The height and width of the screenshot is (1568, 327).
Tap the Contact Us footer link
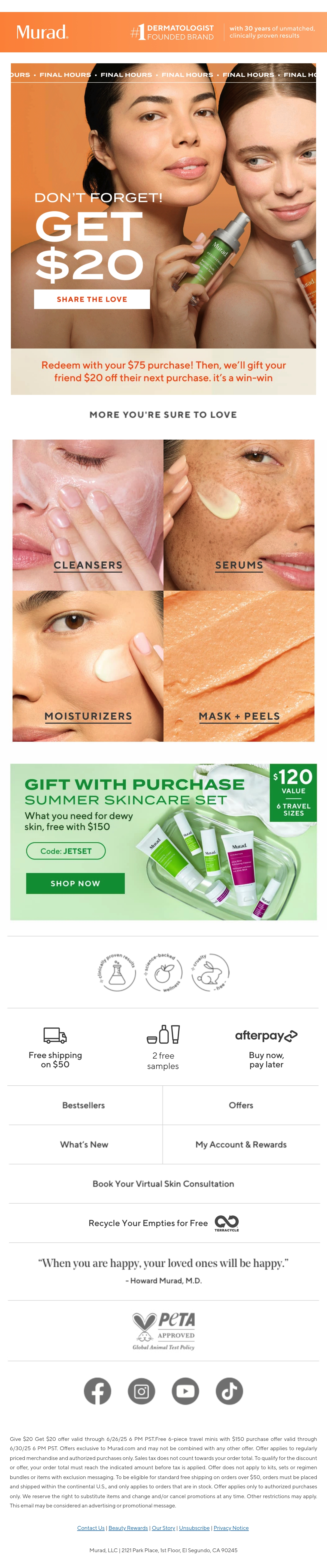pos(90,1528)
